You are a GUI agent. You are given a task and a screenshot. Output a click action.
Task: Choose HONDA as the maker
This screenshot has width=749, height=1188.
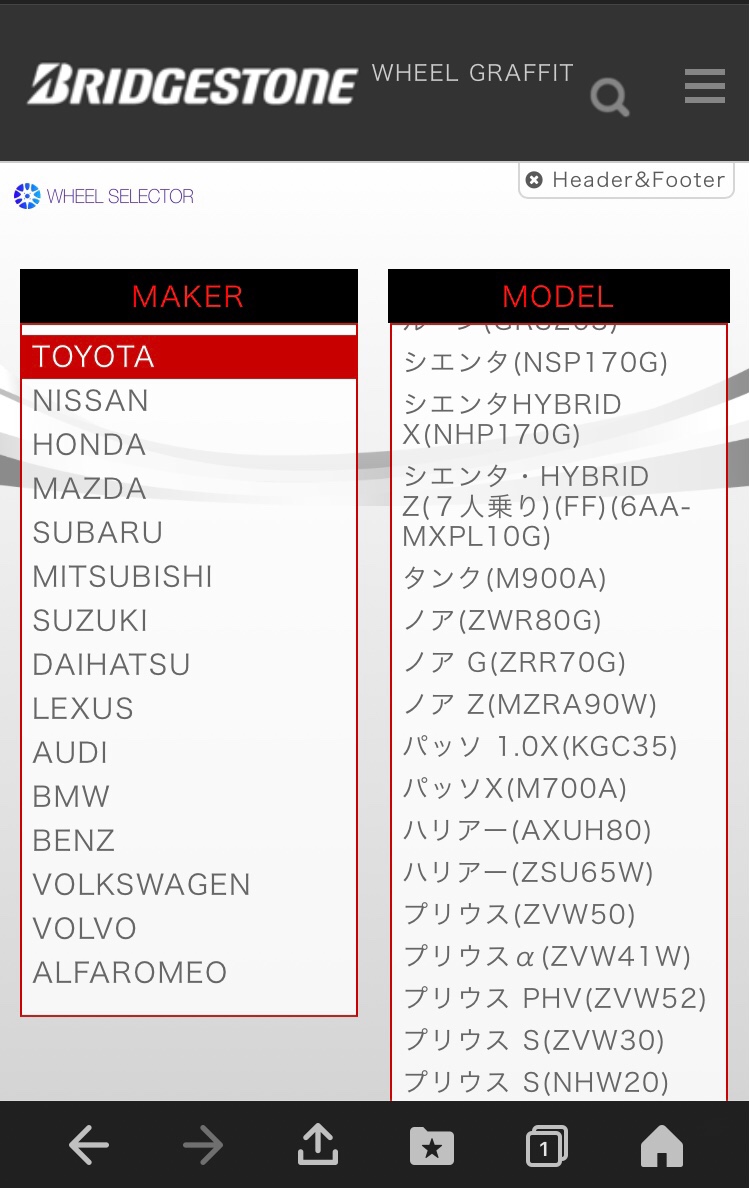coord(89,445)
